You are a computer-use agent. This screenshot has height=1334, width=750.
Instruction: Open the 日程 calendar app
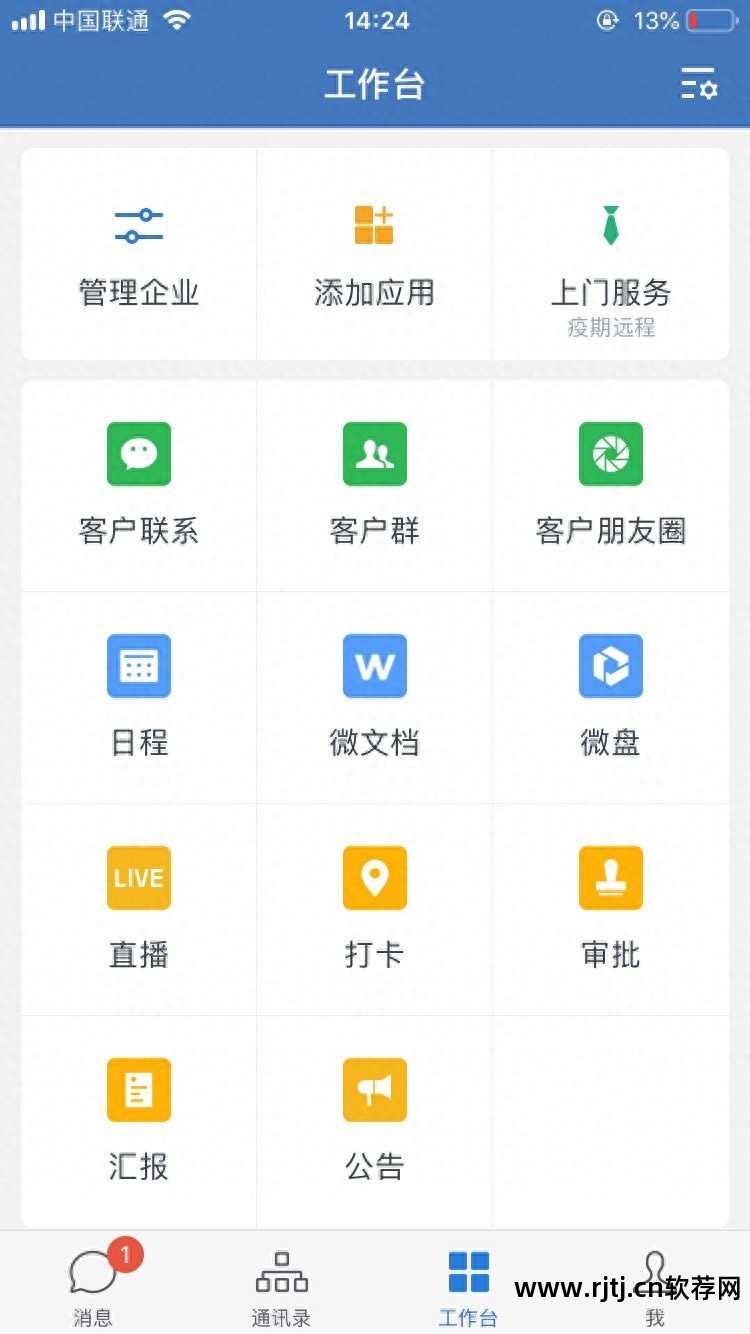click(x=139, y=696)
